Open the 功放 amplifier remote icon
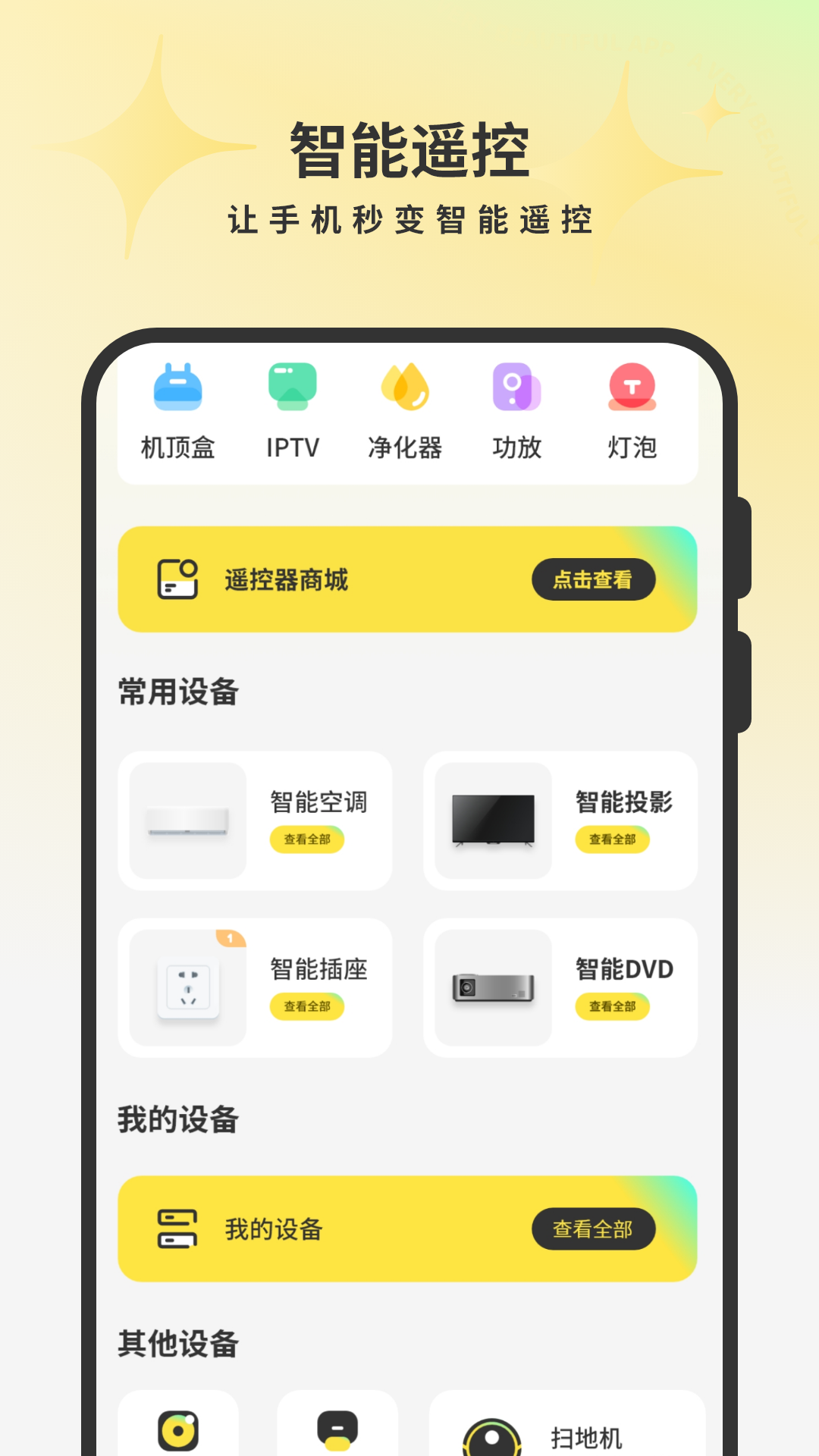 point(517,387)
